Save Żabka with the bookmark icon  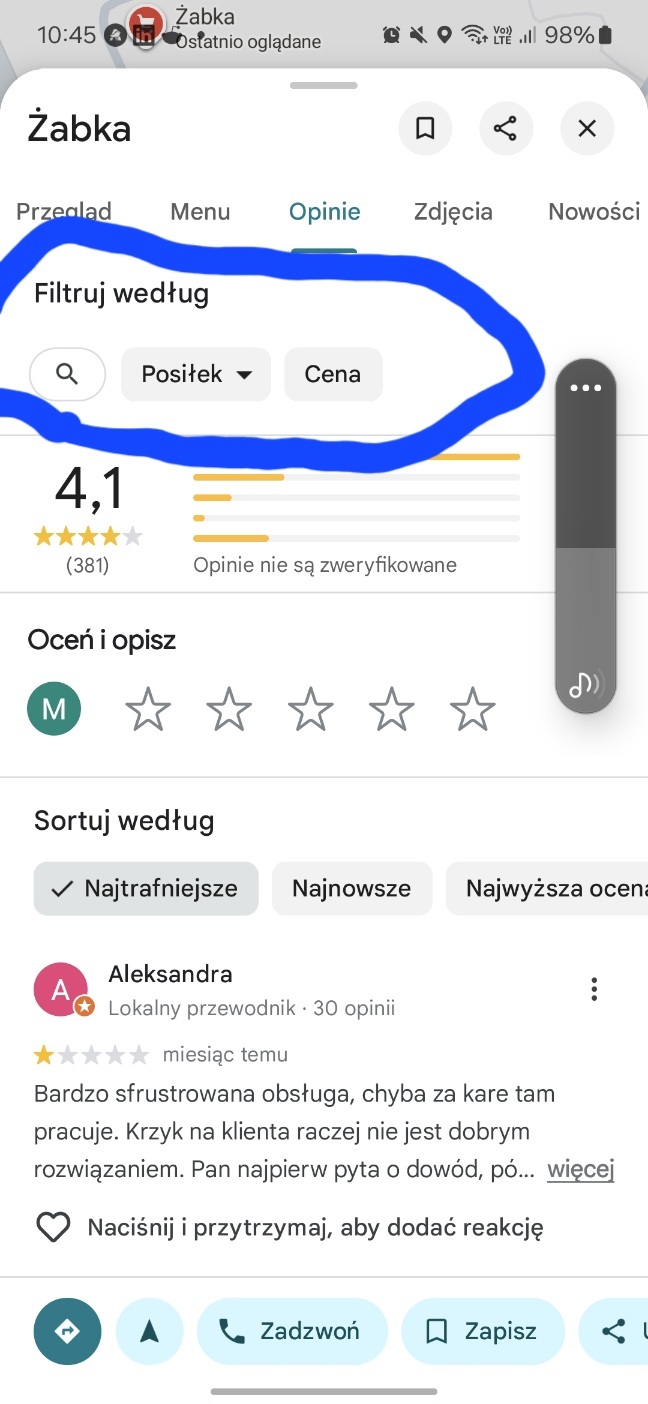point(425,129)
